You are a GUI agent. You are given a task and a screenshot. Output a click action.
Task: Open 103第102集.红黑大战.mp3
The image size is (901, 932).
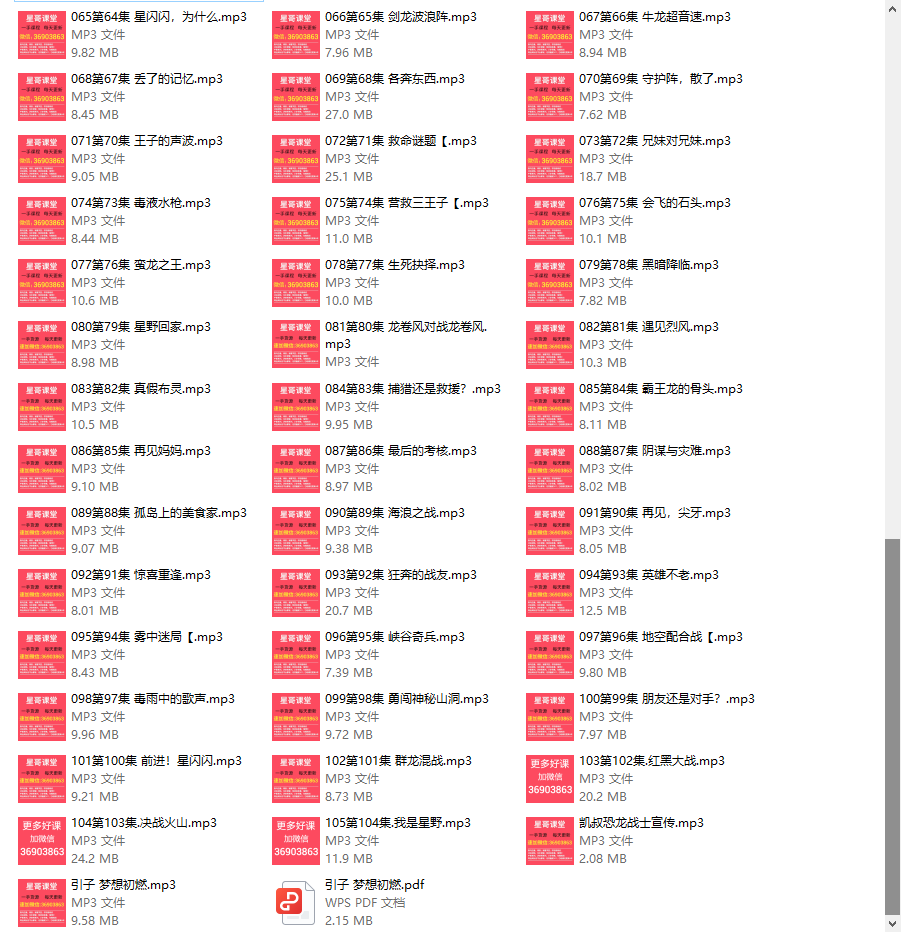pyautogui.click(x=651, y=761)
